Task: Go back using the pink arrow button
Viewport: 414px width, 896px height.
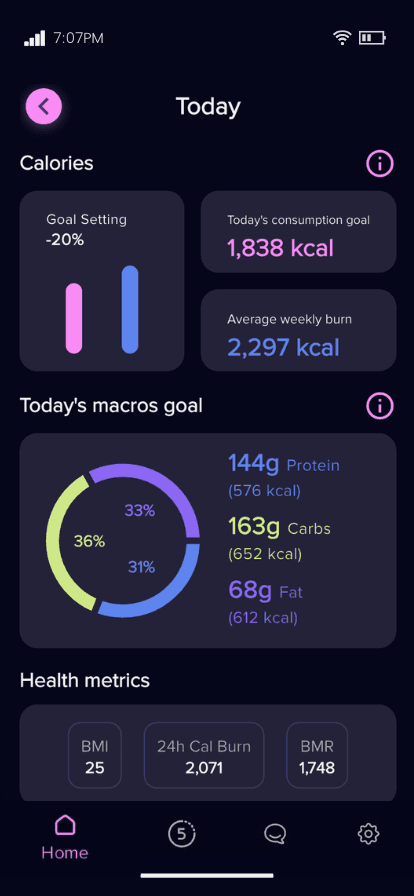Action: 43,106
